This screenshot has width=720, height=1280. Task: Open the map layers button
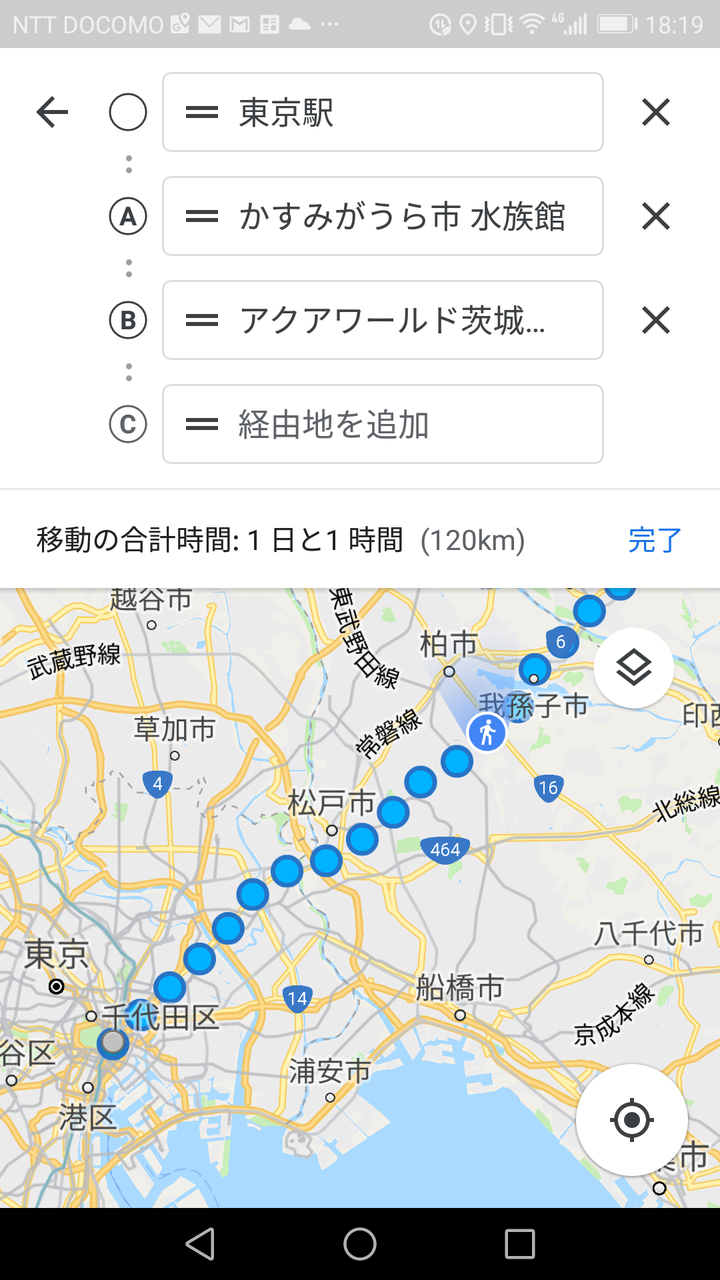point(634,668)
